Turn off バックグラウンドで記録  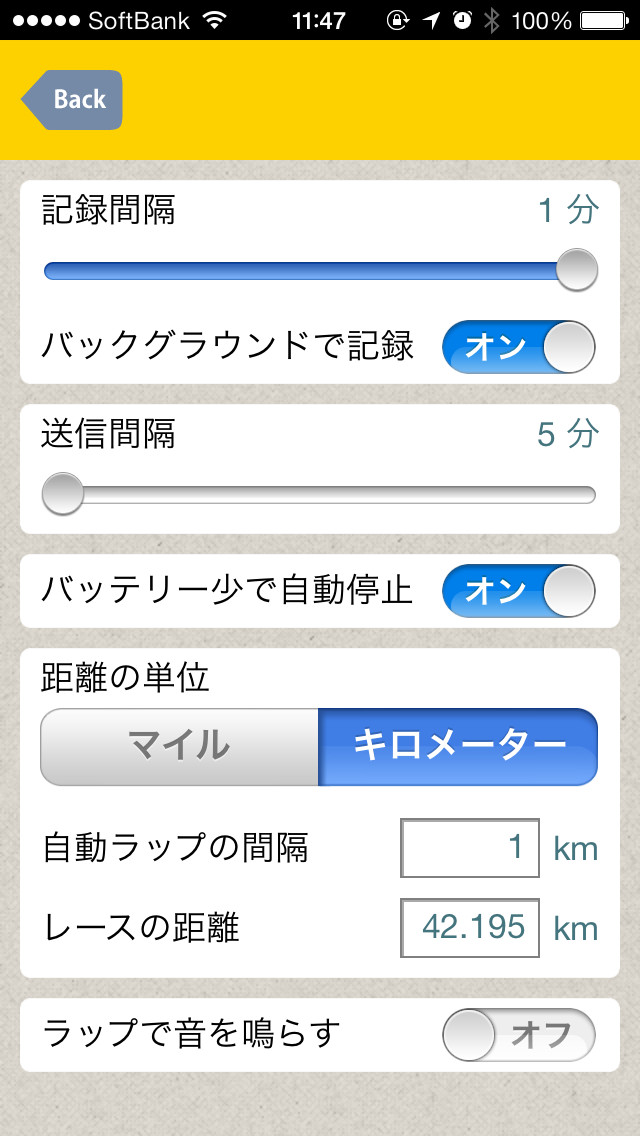click(x=518, y=347)
